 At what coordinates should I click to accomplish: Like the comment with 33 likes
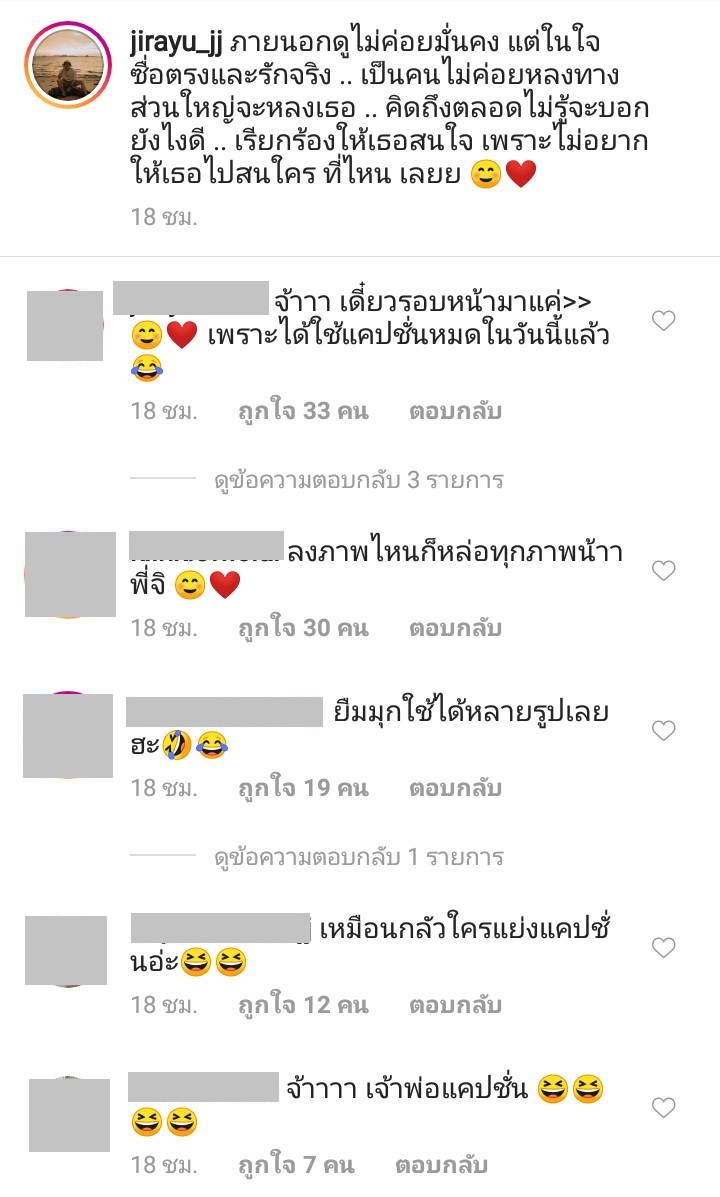point(663,321)
